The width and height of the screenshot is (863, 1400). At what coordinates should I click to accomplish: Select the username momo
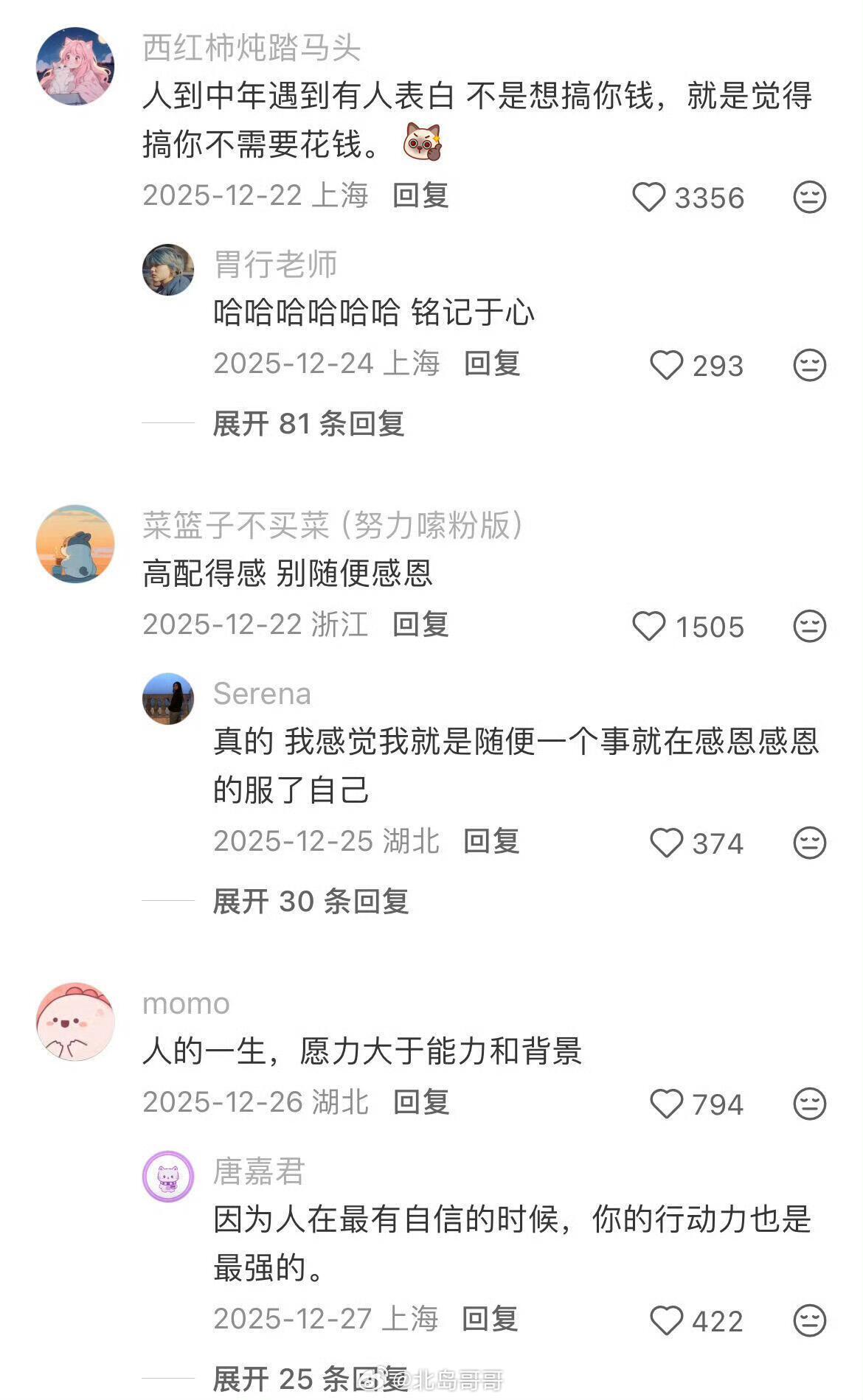click(x=187, y=1003)
